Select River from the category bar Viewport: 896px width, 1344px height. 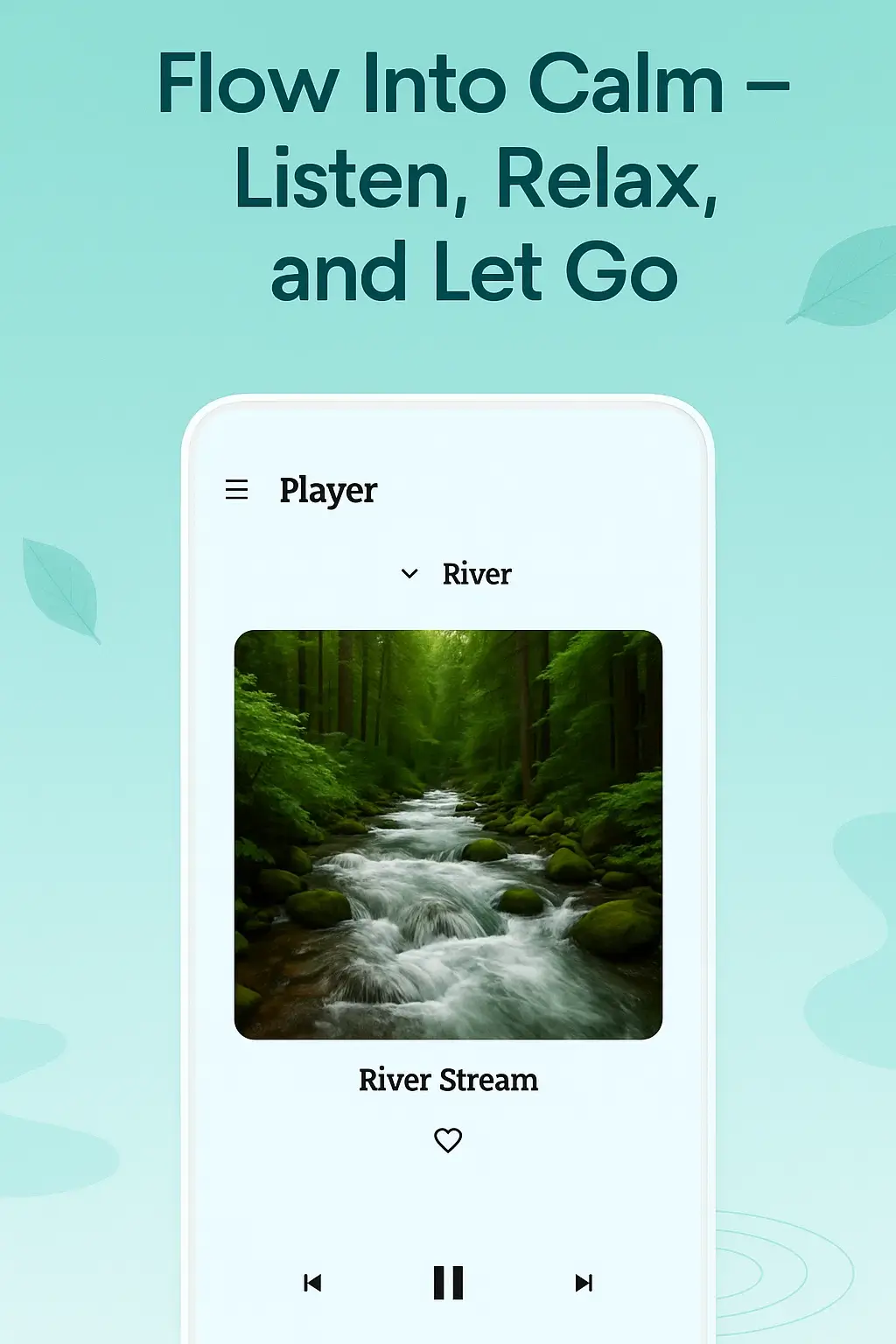tap(475, 575)
